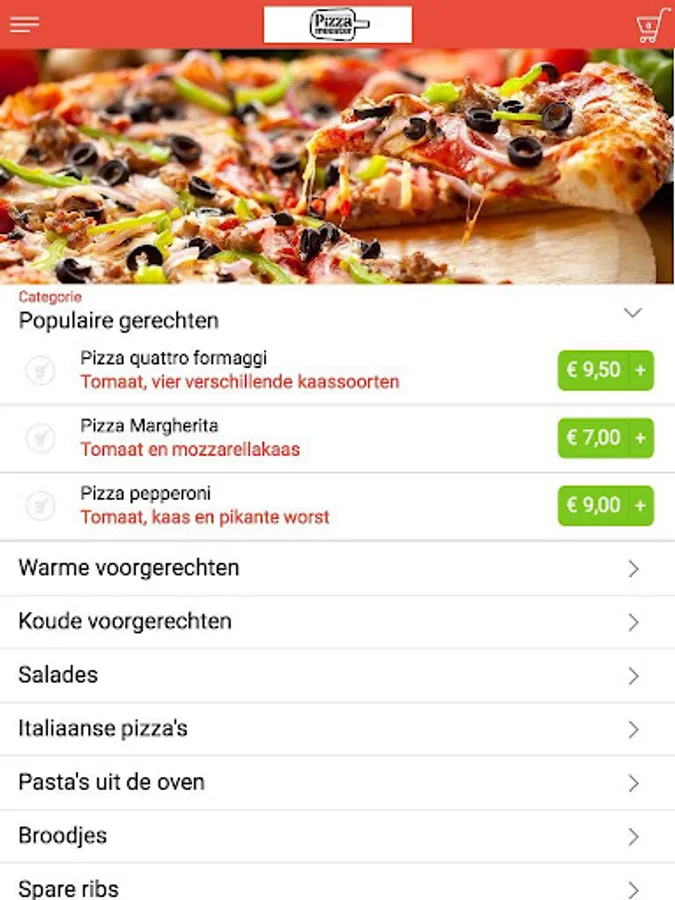Open the Warme voorgerechten category
The image size is (675, 900).
337,568
